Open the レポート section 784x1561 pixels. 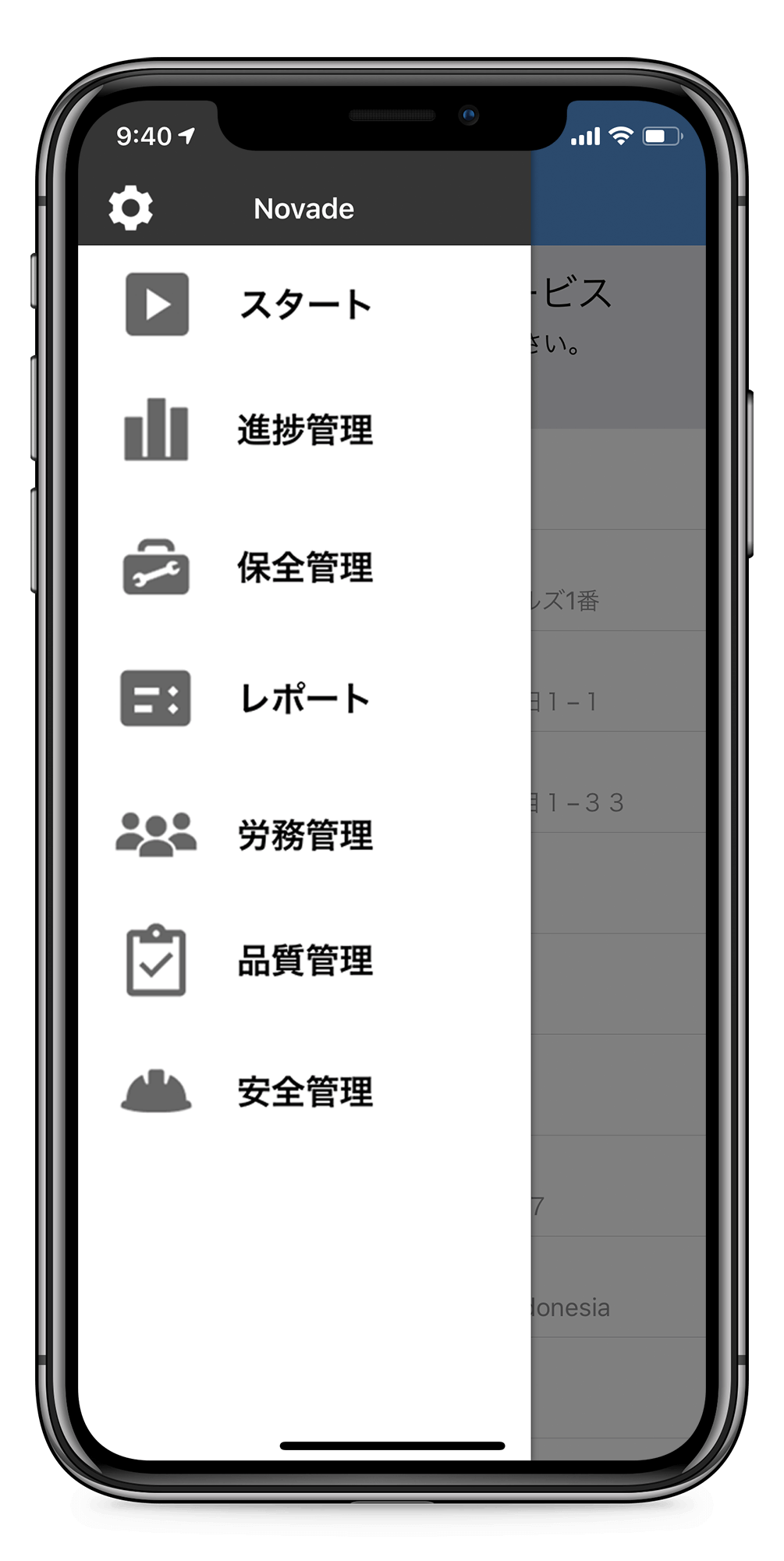304,699
